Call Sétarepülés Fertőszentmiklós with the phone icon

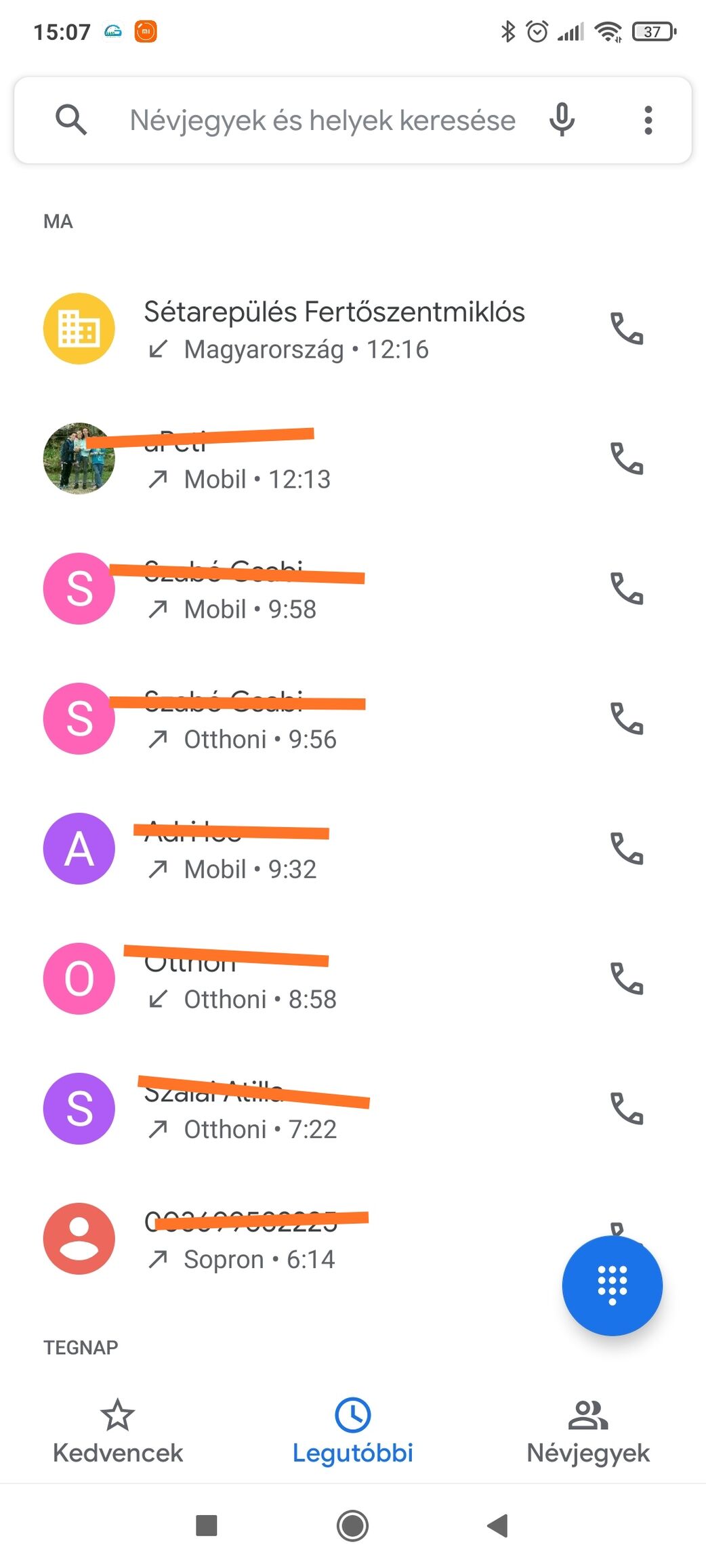tap(627, 329)
